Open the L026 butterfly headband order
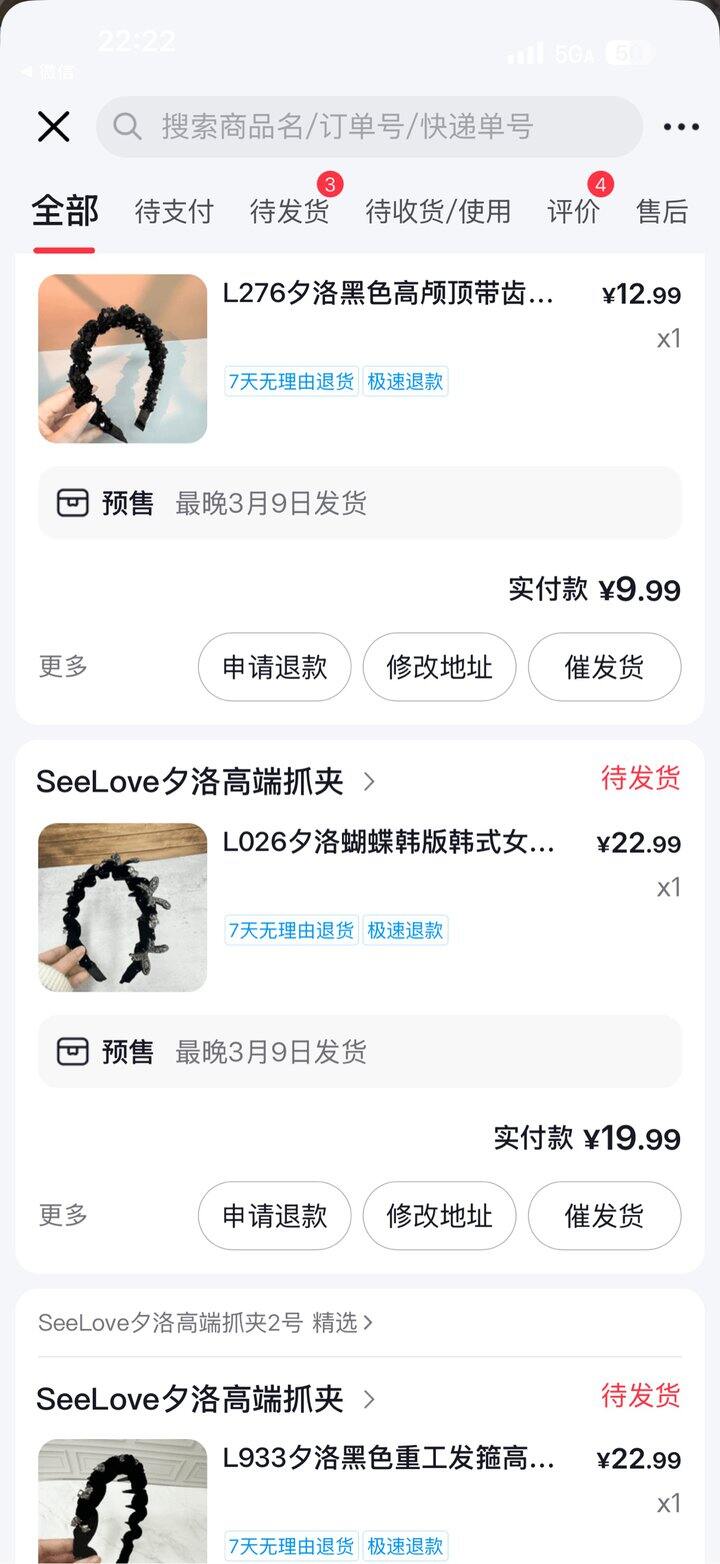This screenshot has height=1564, width=720. click(387, 843)
